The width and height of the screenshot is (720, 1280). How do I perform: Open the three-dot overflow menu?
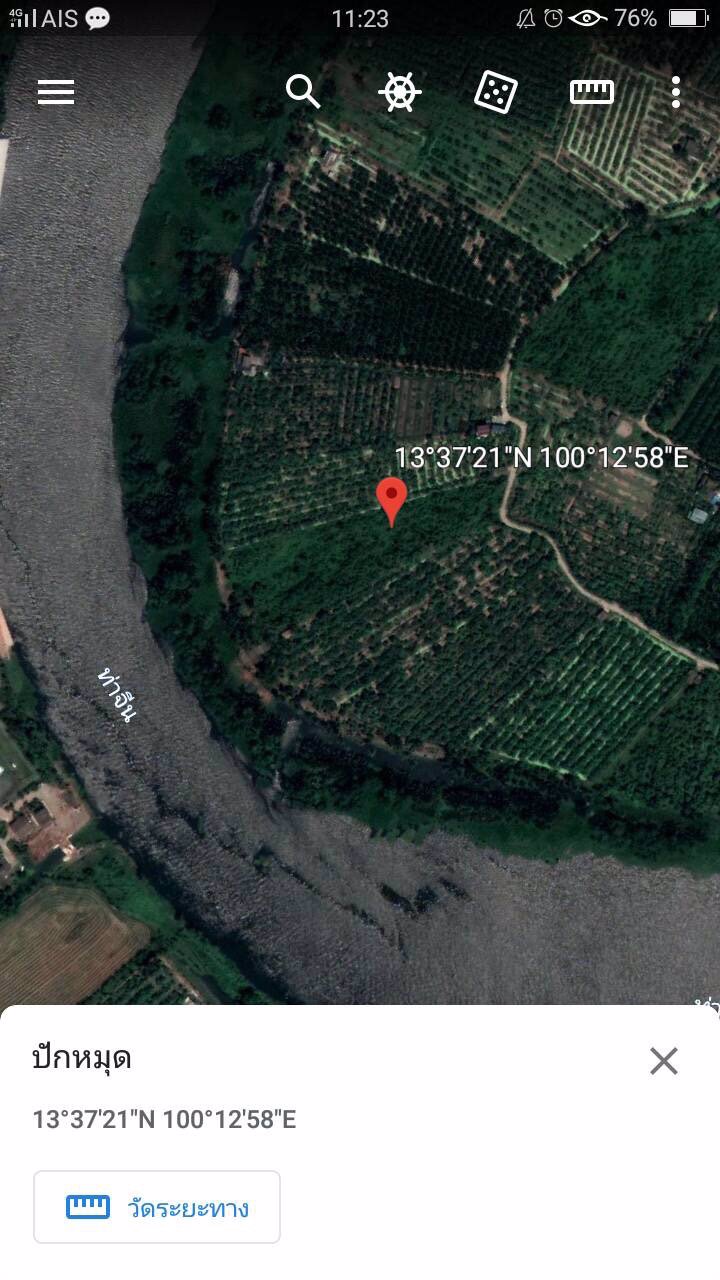coord(676,92)
